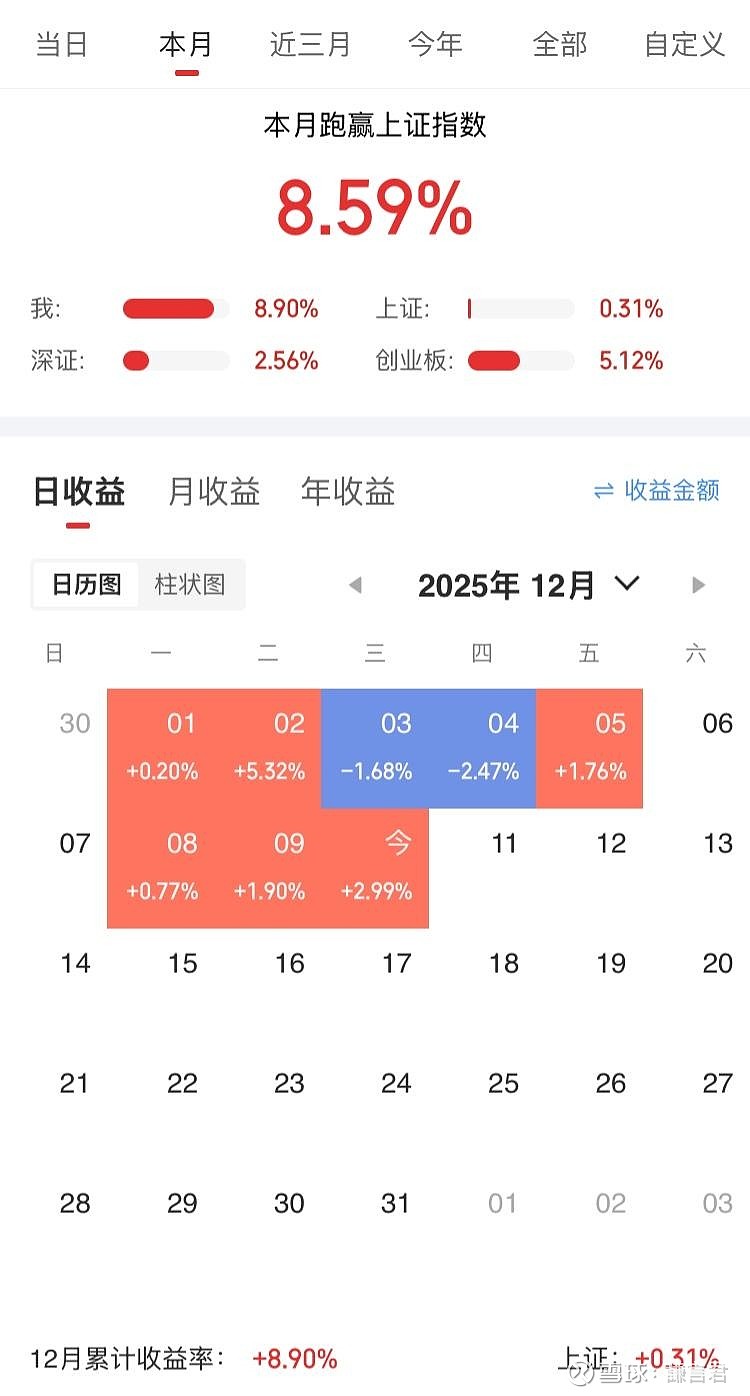This screenshot has width=750, height=1396.
Task: Click the right arrow to view January
Action: 697,585
